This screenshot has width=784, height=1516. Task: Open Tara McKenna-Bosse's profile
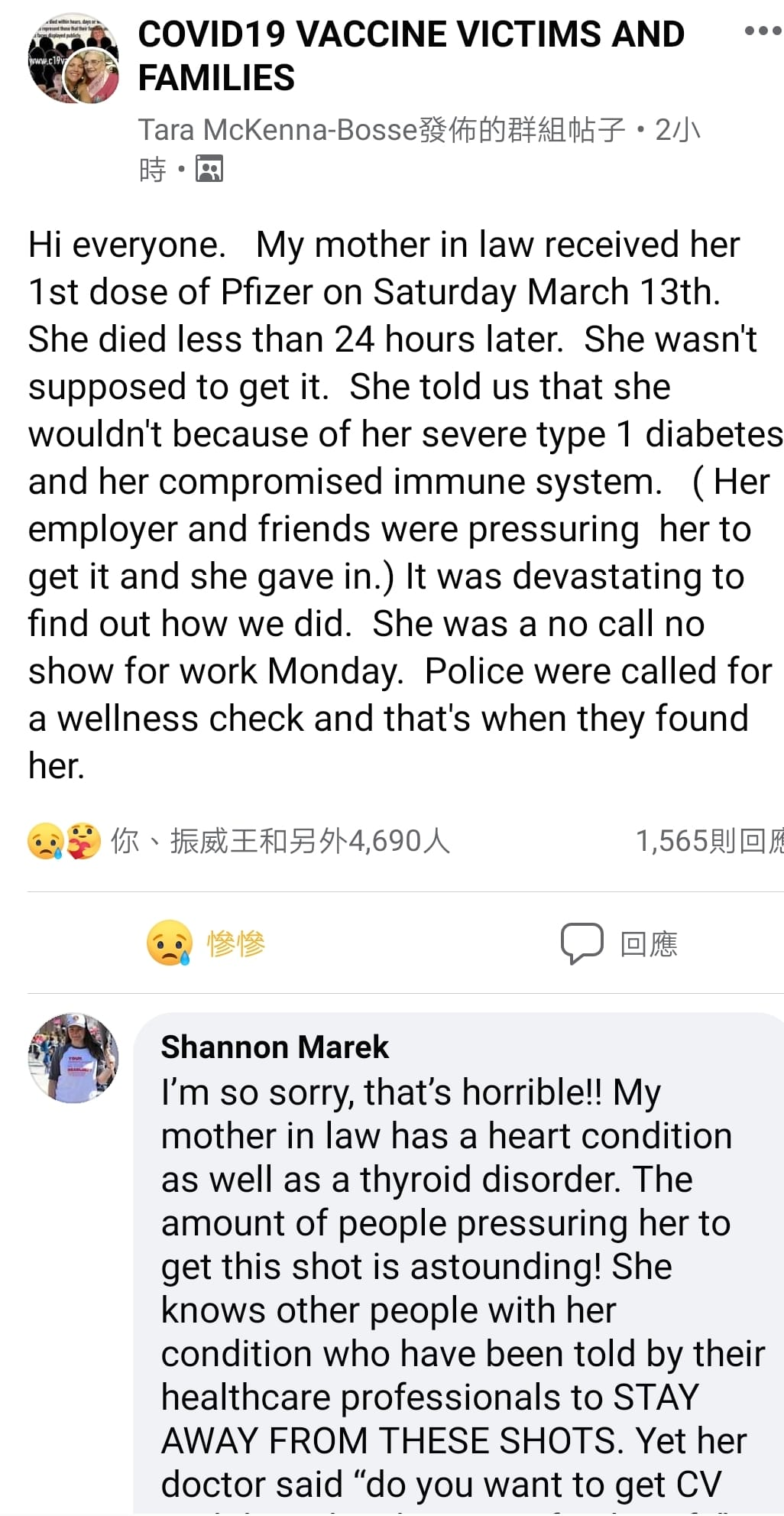click(277, 130)
